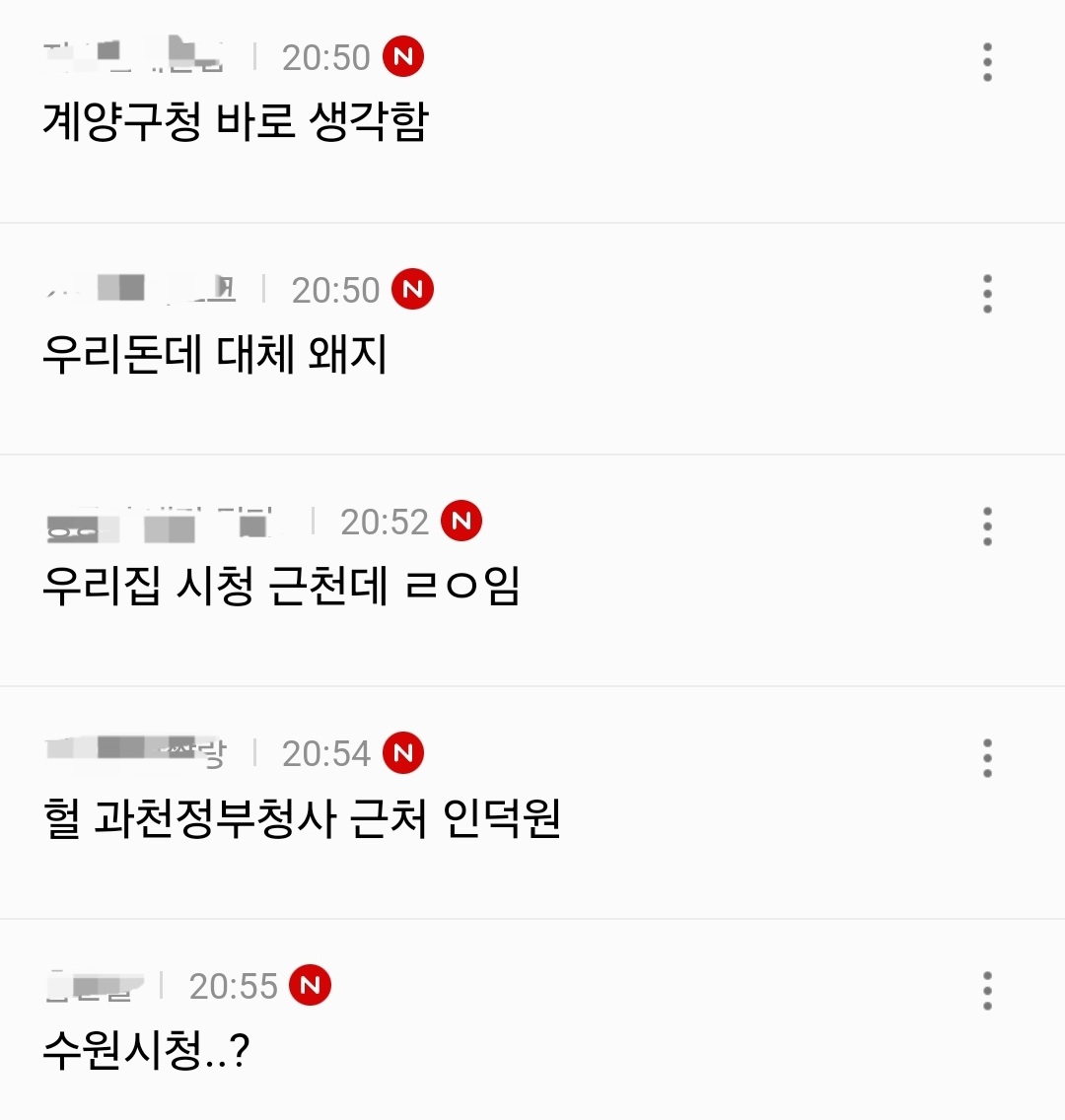Open the kebab menu on the 수원시청..? comment
This screenshot has width=1065, height=1120.
(987, 990)
